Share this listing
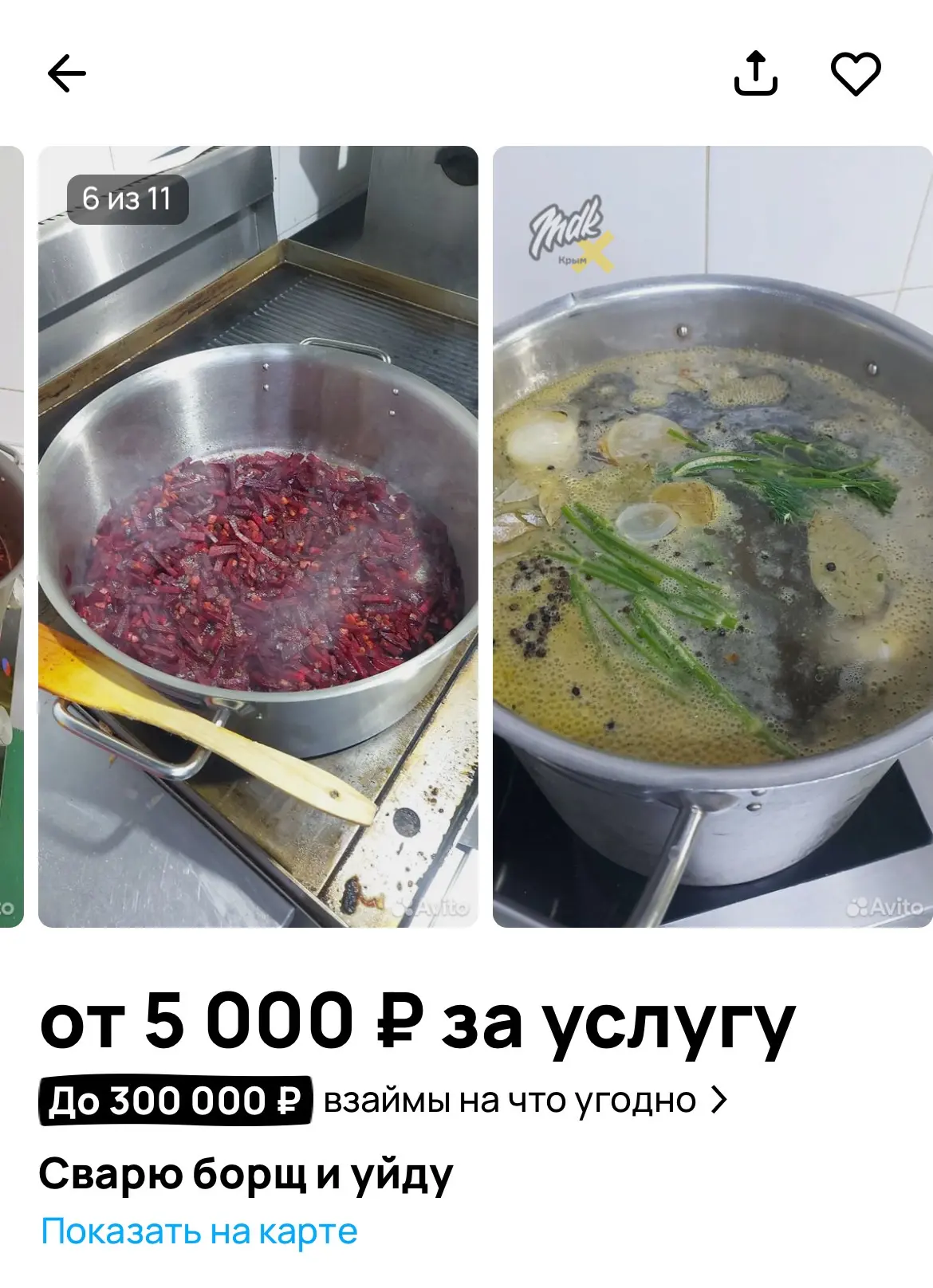Viewport: 933px width, 1288px height. [x=755, y=74]
